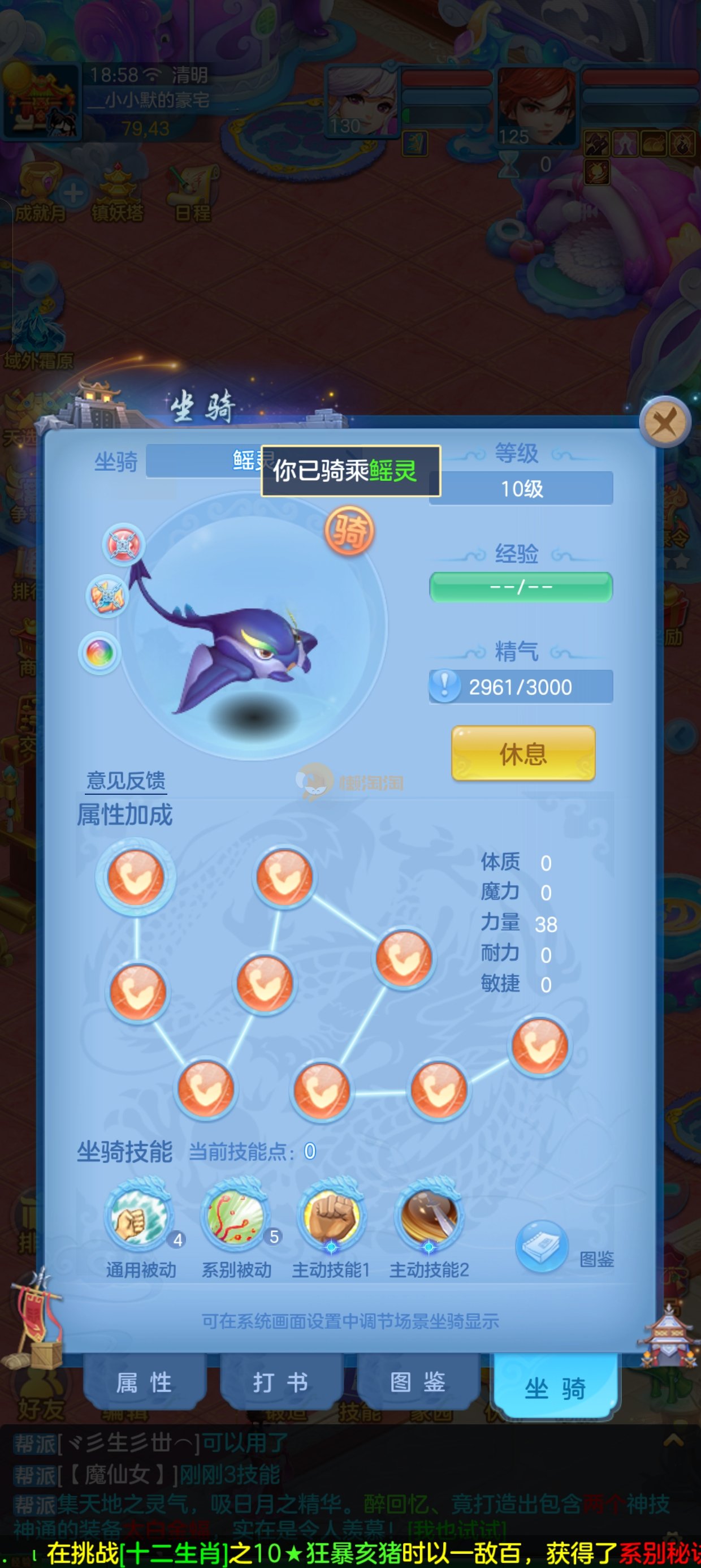
Task: Open the 通用被动 skill
Action: coord(139,1217)
